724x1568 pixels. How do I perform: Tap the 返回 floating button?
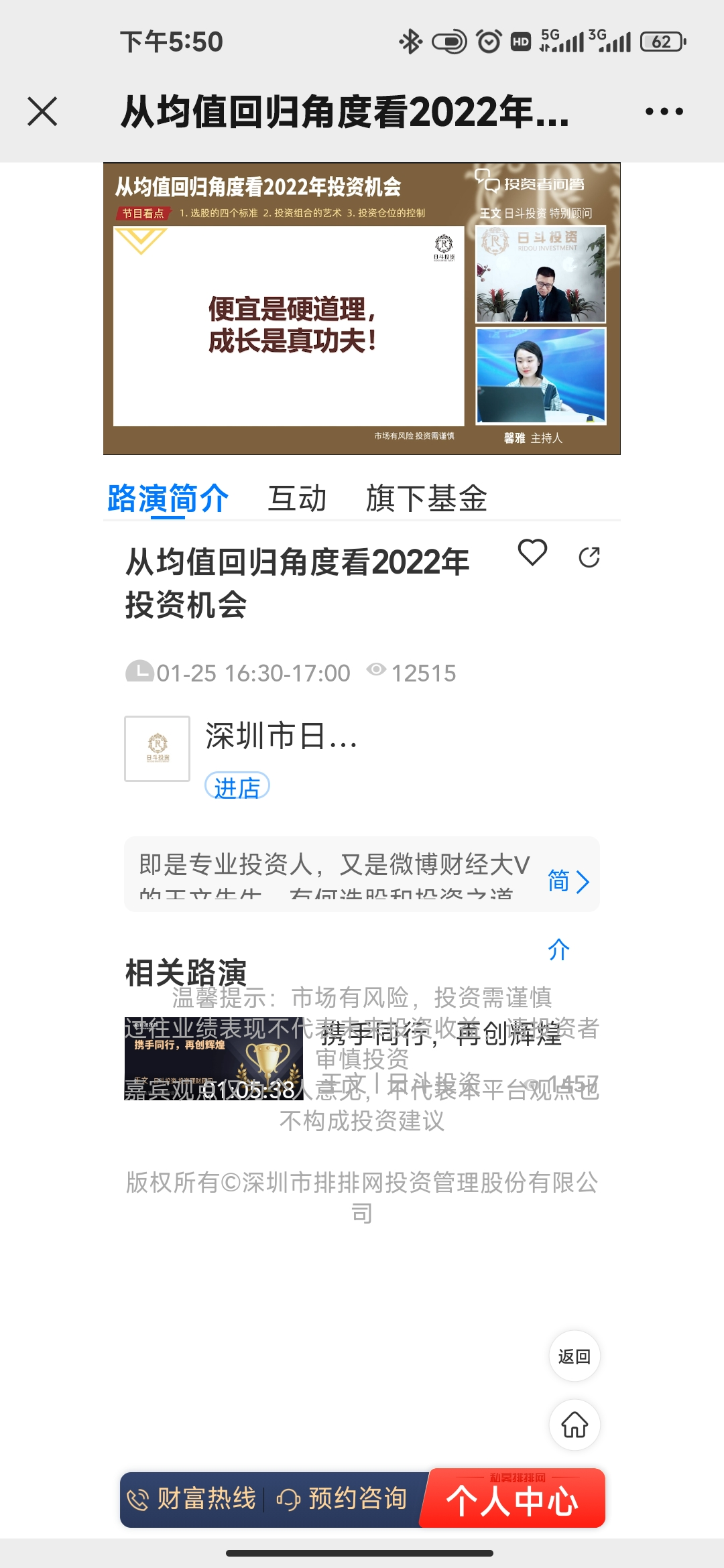tap(575, 1356)
